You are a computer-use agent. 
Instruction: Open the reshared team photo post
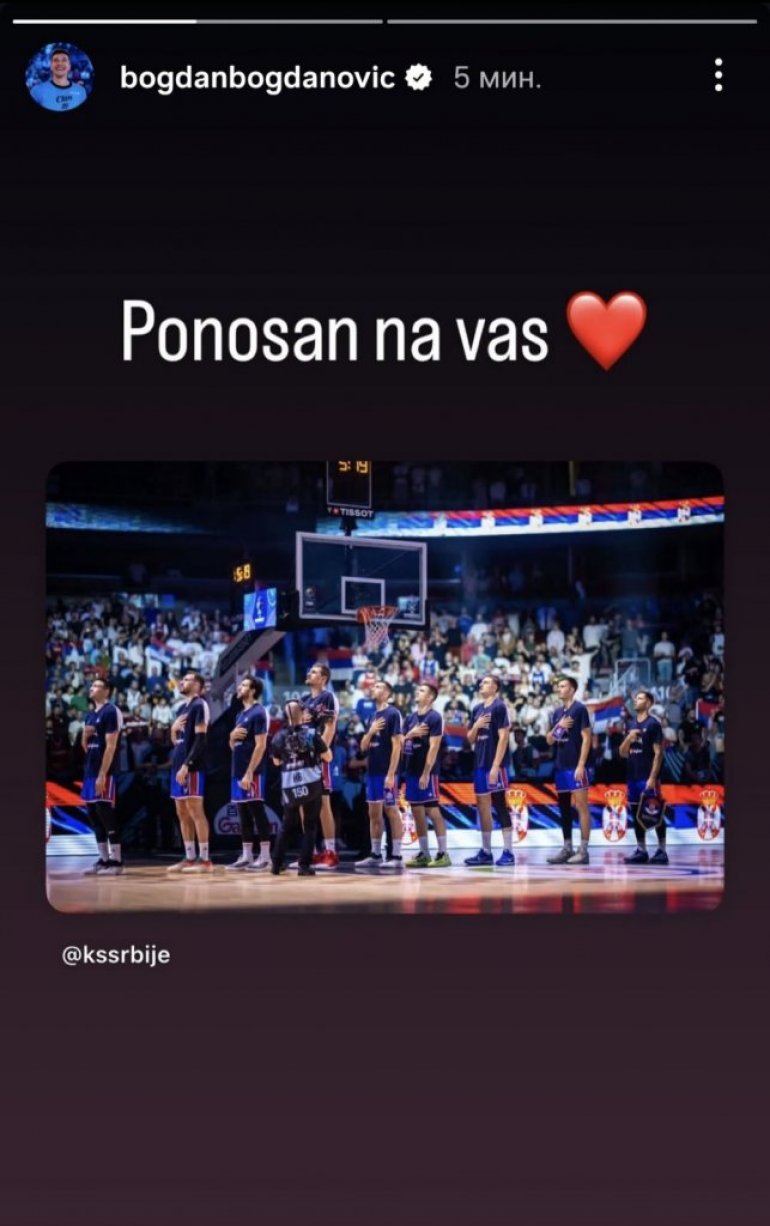[385, 686]
